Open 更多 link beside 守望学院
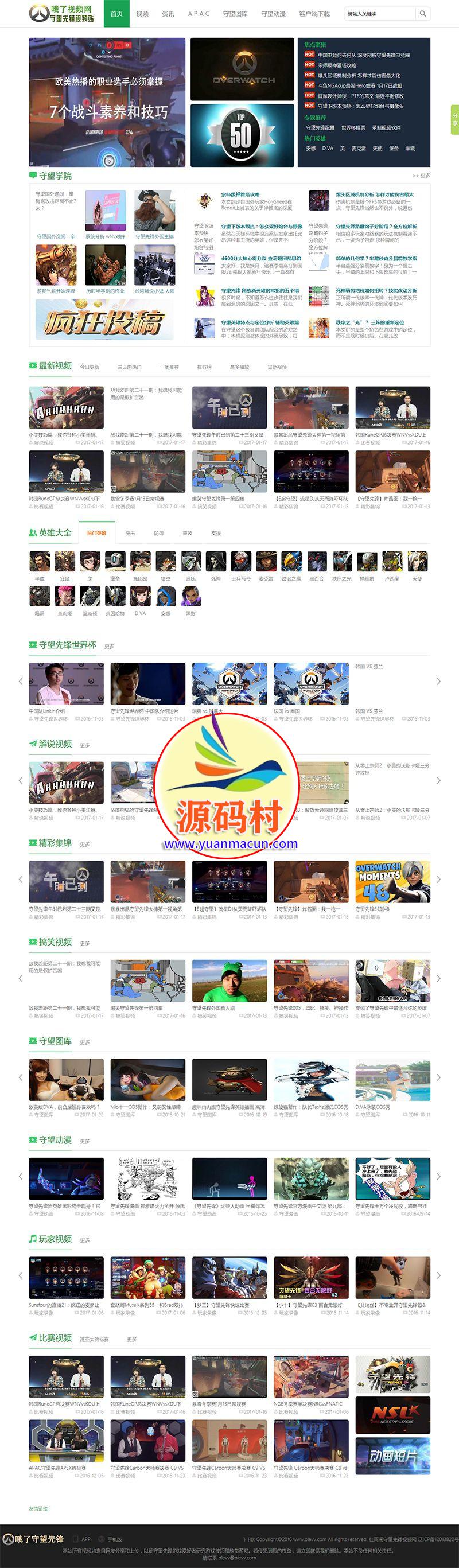This screenshot has height=1568, width=459. coord(421,176)
